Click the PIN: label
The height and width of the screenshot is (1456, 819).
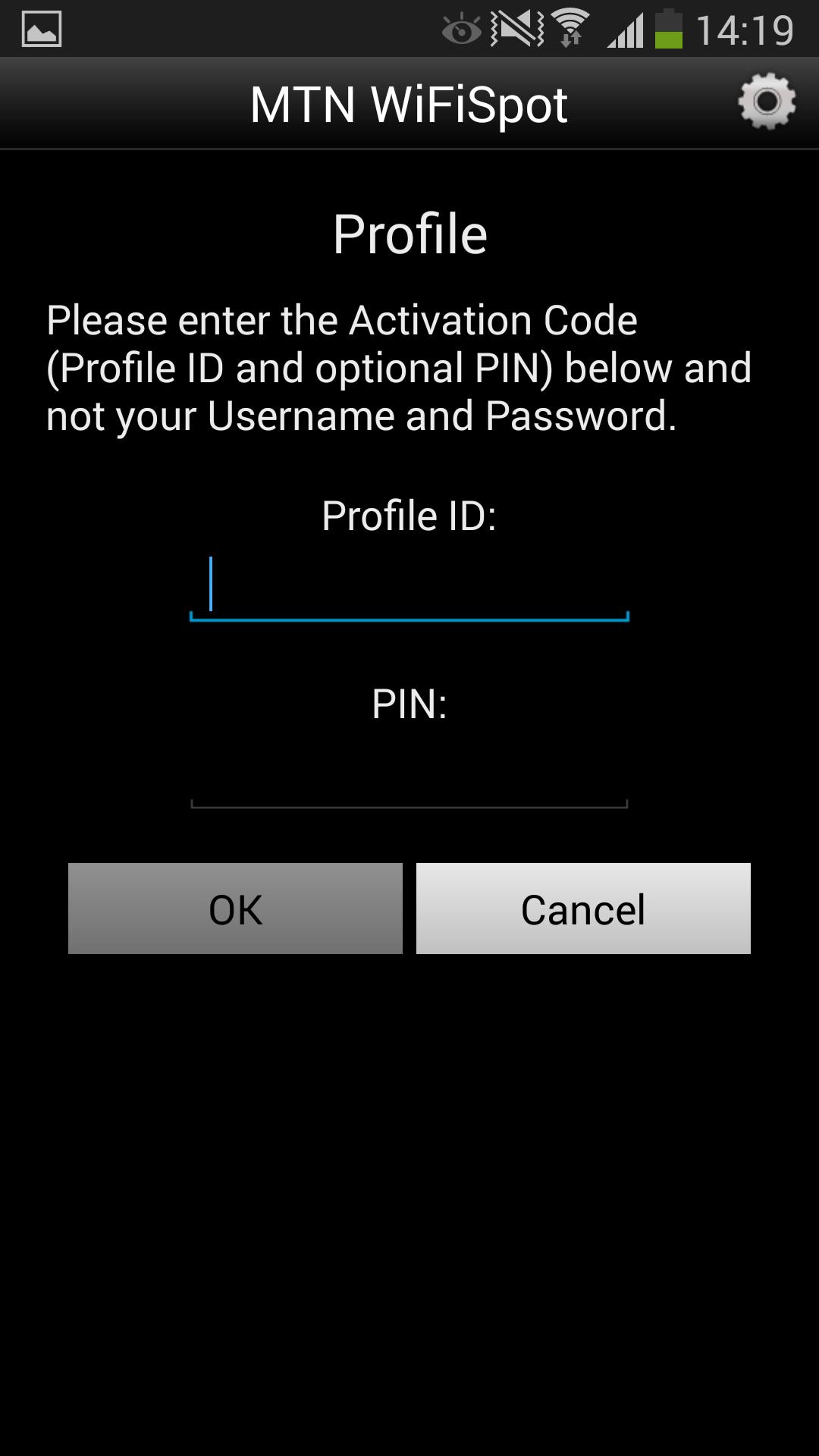[409, 707]
